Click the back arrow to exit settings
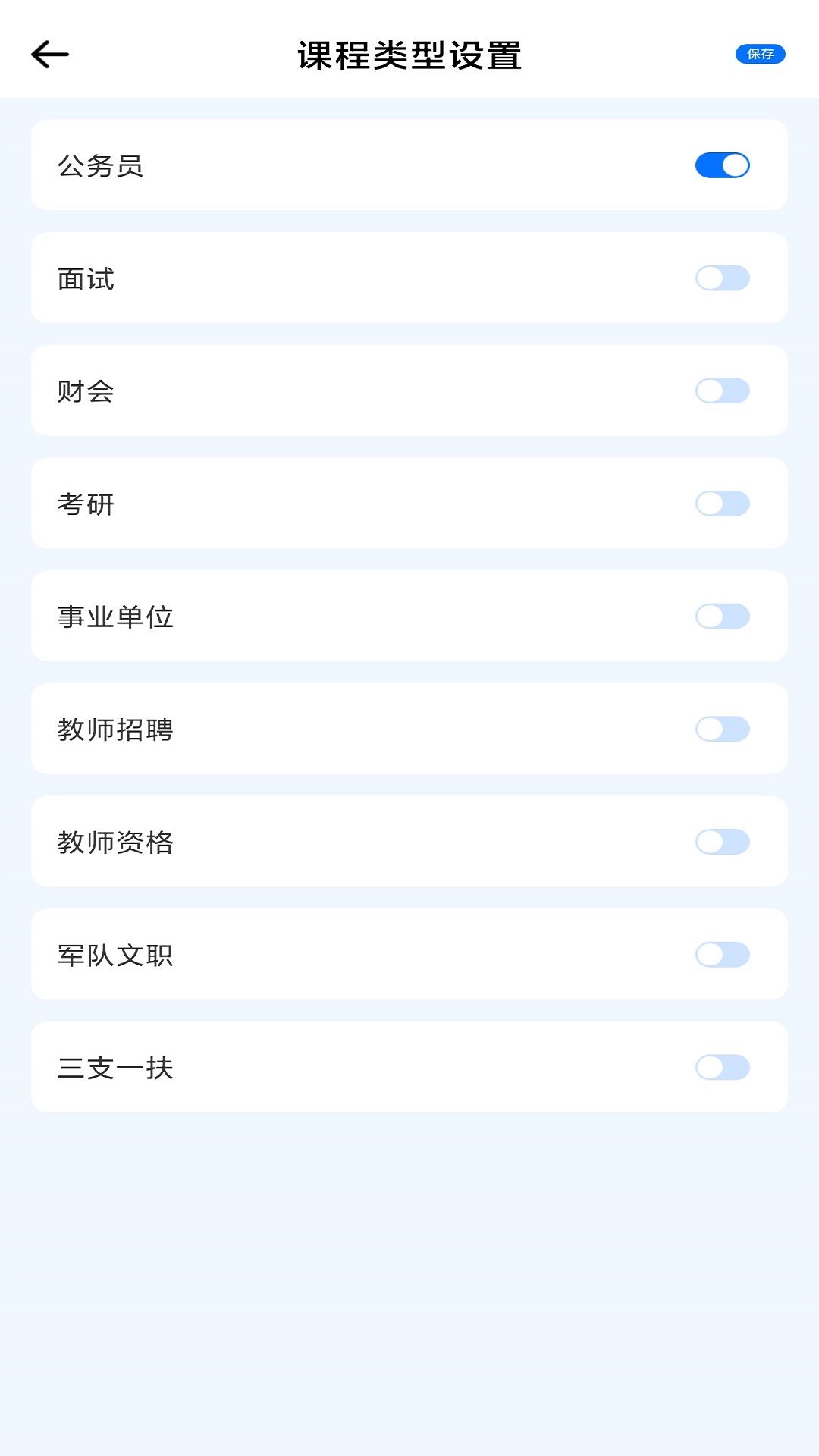This screenshot has width=819, height=1456. tap(49, 54)
